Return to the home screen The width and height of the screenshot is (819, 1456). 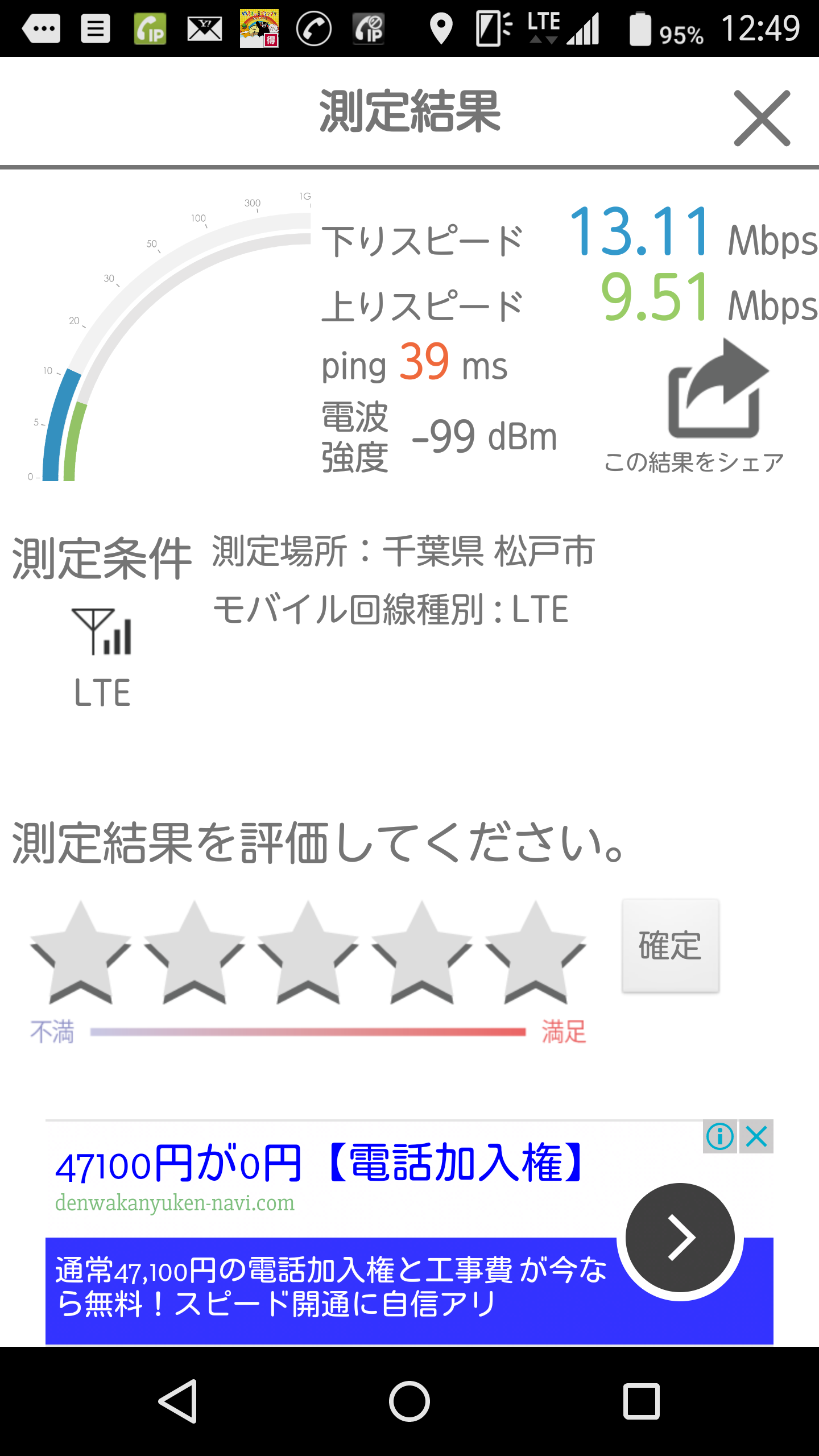[409, 1401]
